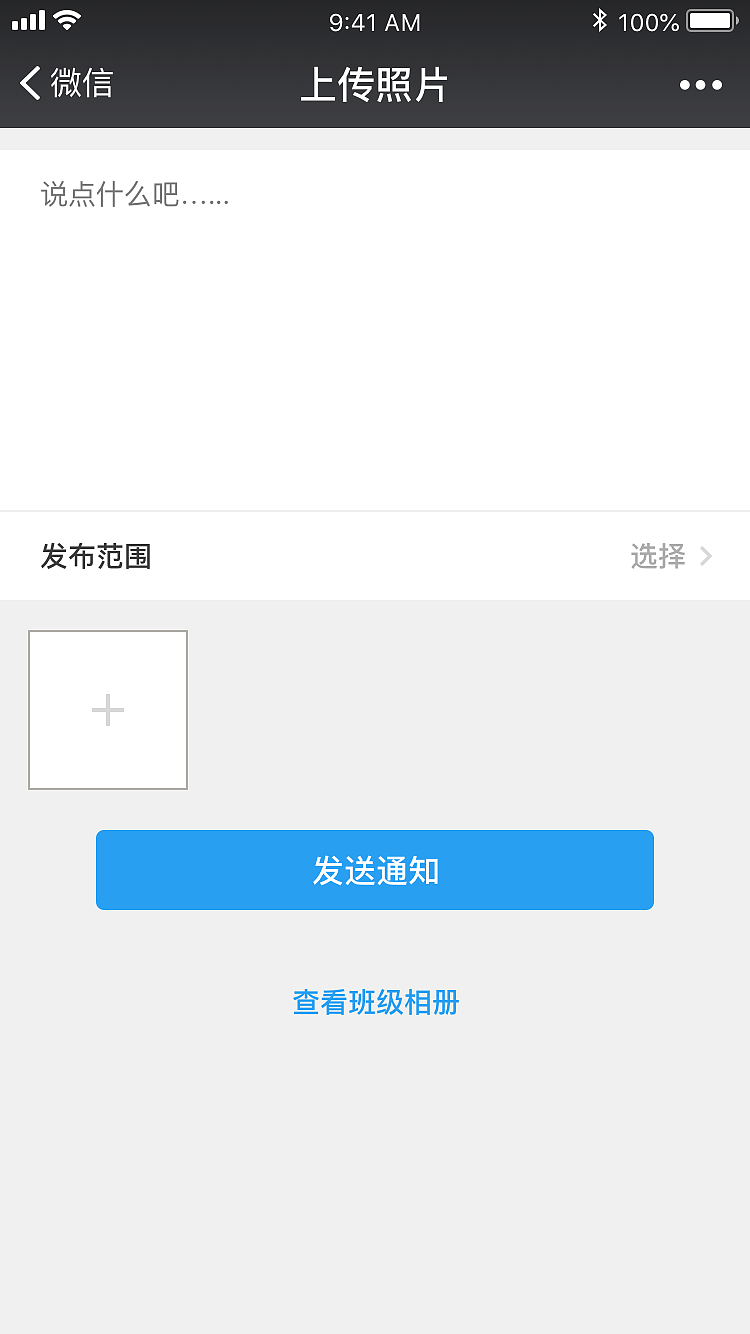
Task: Open the more options menu (…)
Action: click(700, 85)
